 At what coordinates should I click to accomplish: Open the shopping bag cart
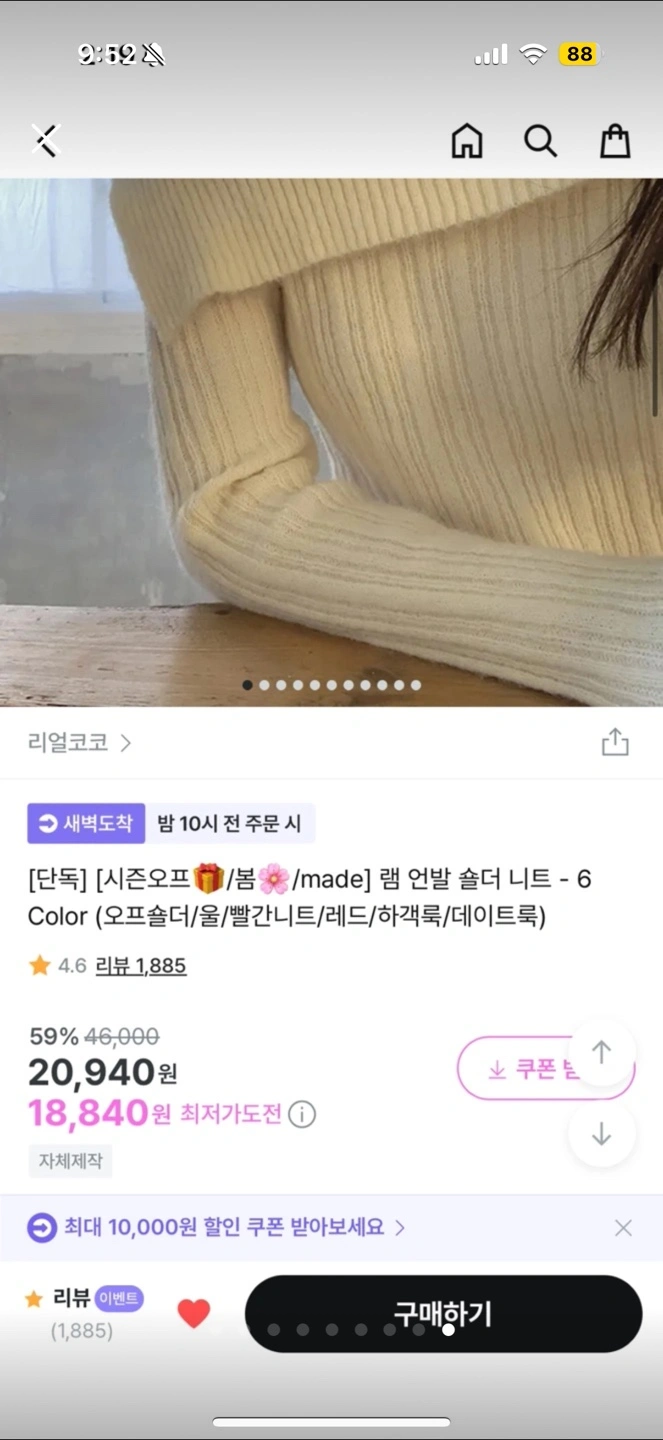(x=615, y=141)
